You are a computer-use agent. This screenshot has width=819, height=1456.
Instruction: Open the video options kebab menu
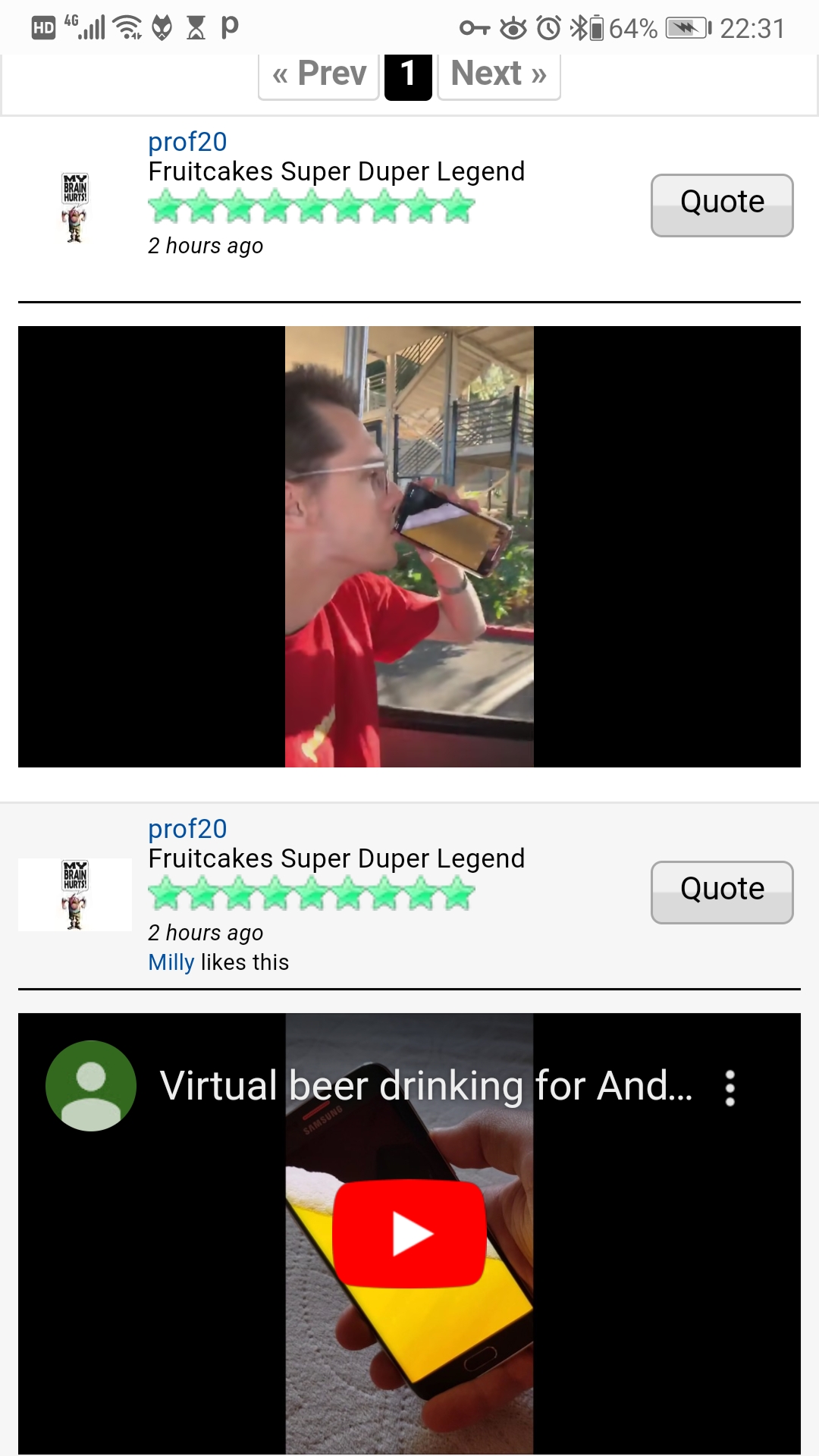click(x=730, y=1085)
